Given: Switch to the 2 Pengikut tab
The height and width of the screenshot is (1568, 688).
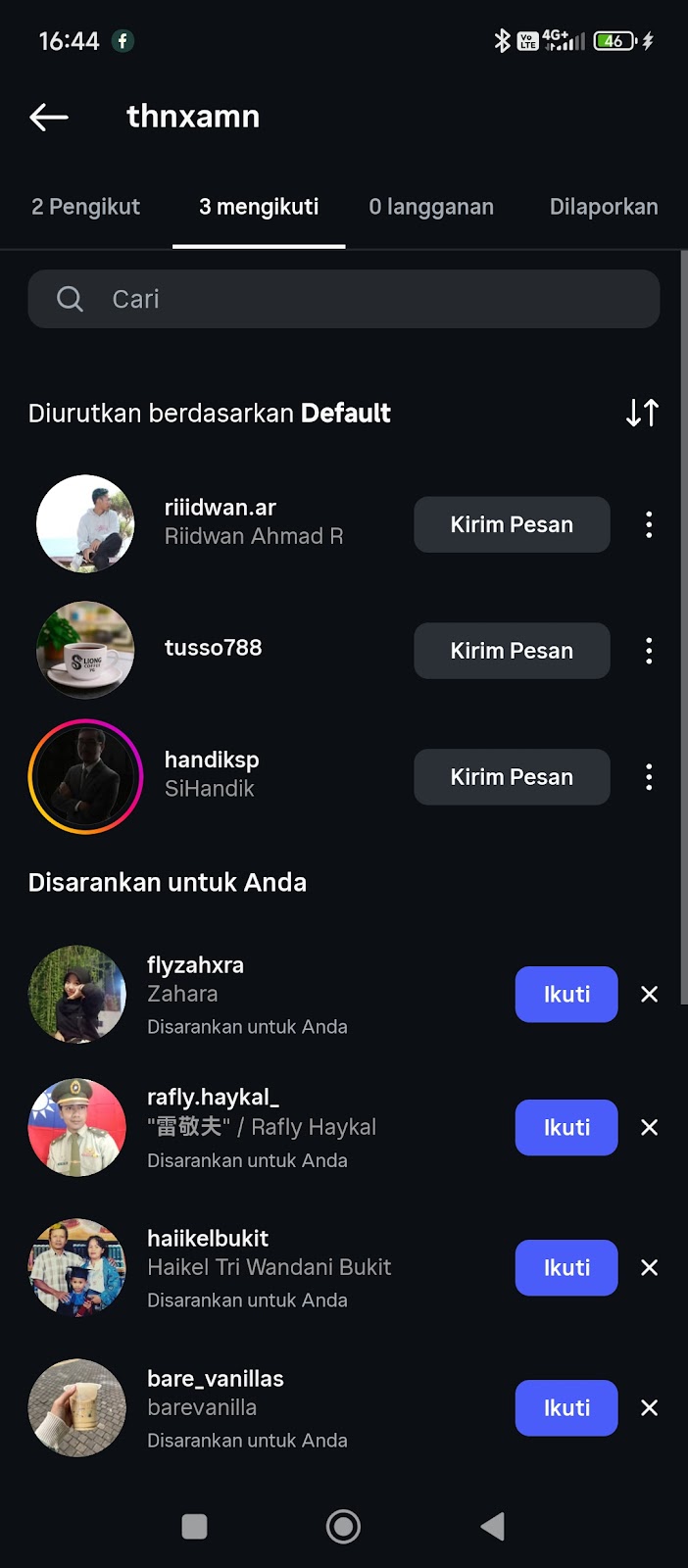Looking at the screenshot, I should (85, 207).
